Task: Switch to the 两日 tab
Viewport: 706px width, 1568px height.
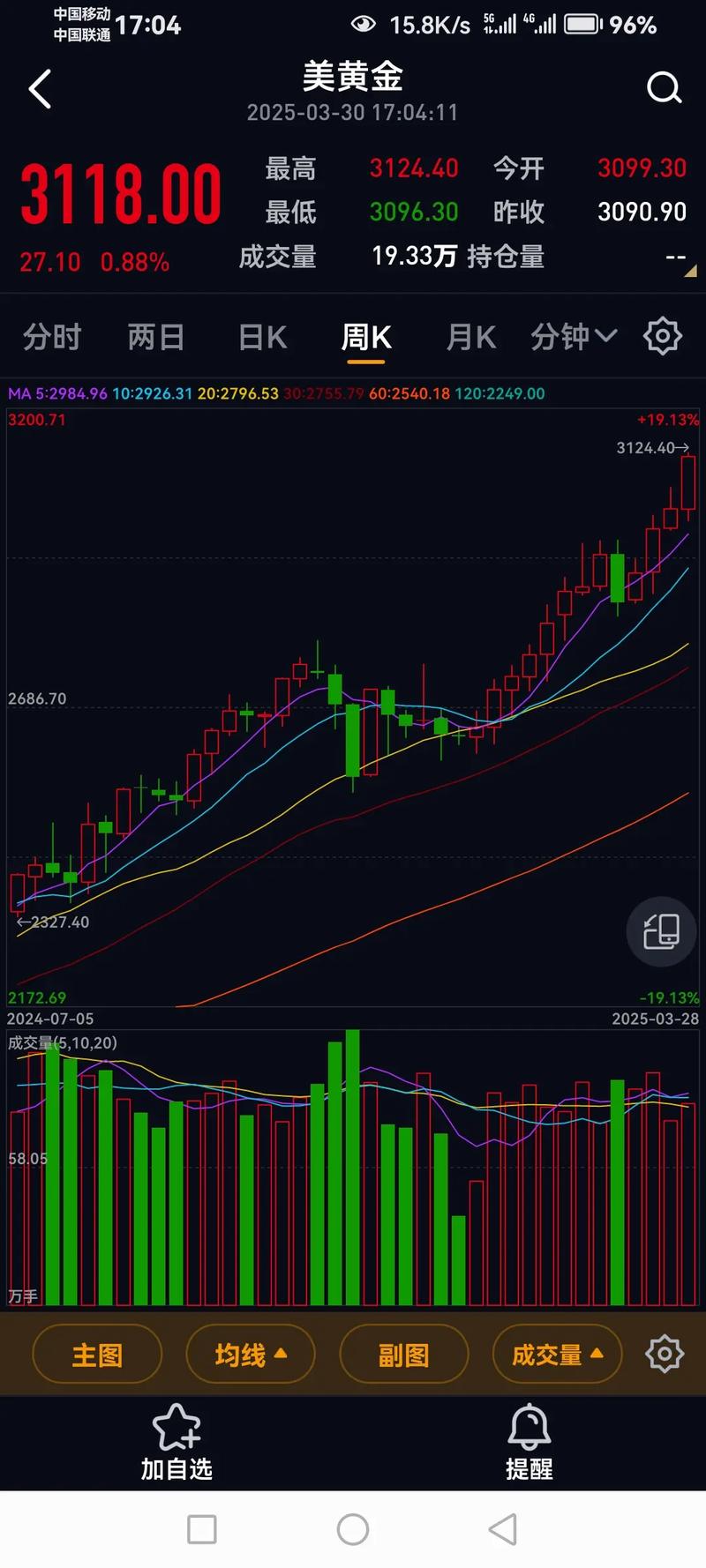Action: coord(156,337)
